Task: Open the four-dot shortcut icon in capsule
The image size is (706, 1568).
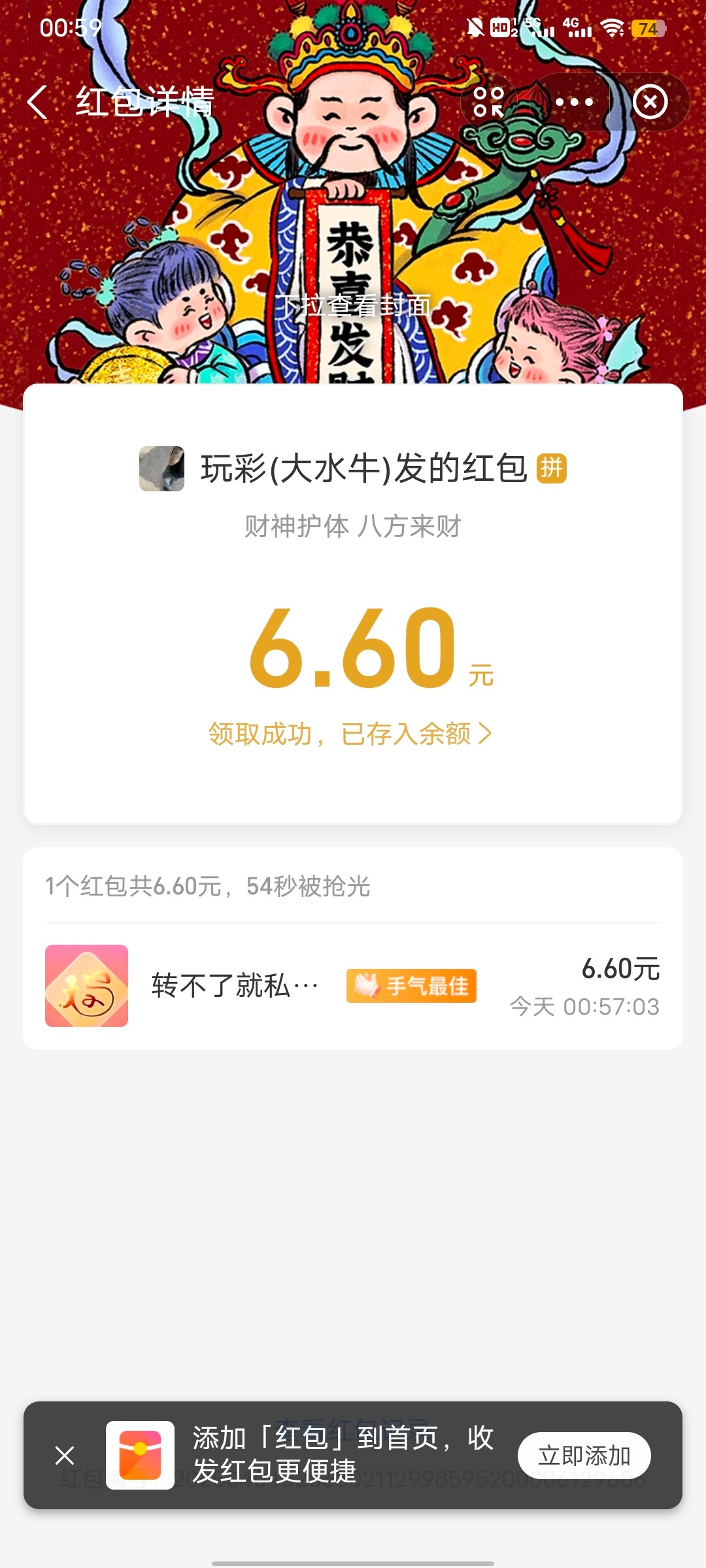Action: coord(489,102)
